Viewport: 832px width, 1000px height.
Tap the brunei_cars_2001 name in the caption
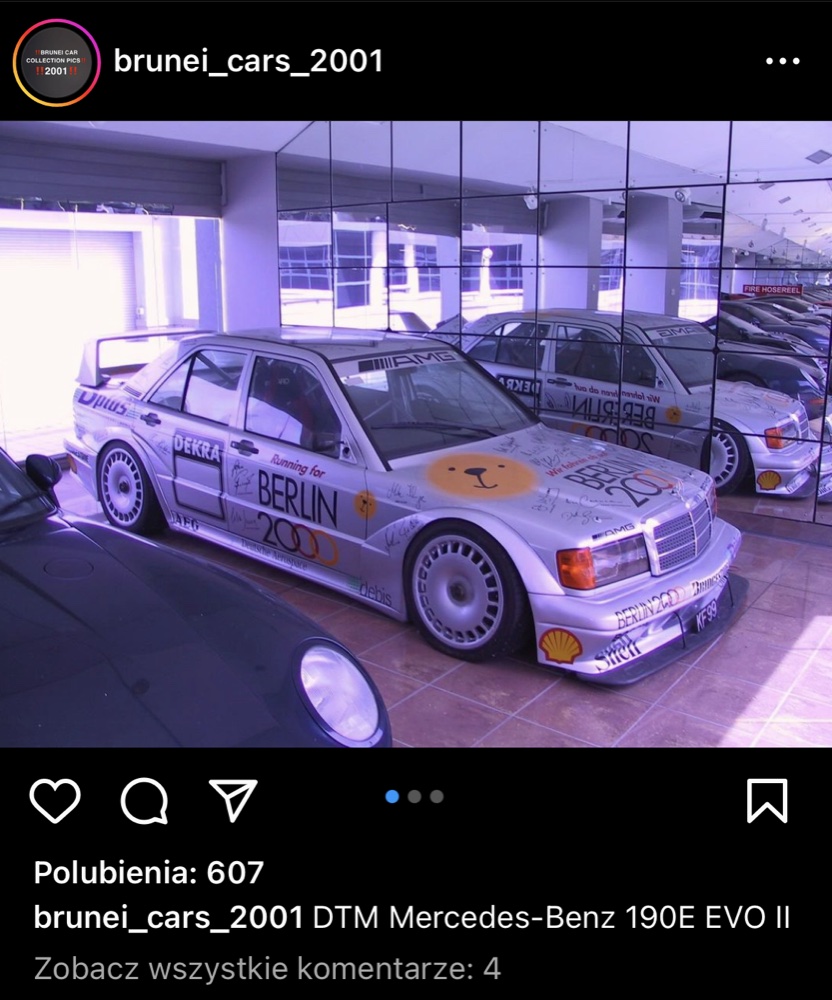click(168, 918)
